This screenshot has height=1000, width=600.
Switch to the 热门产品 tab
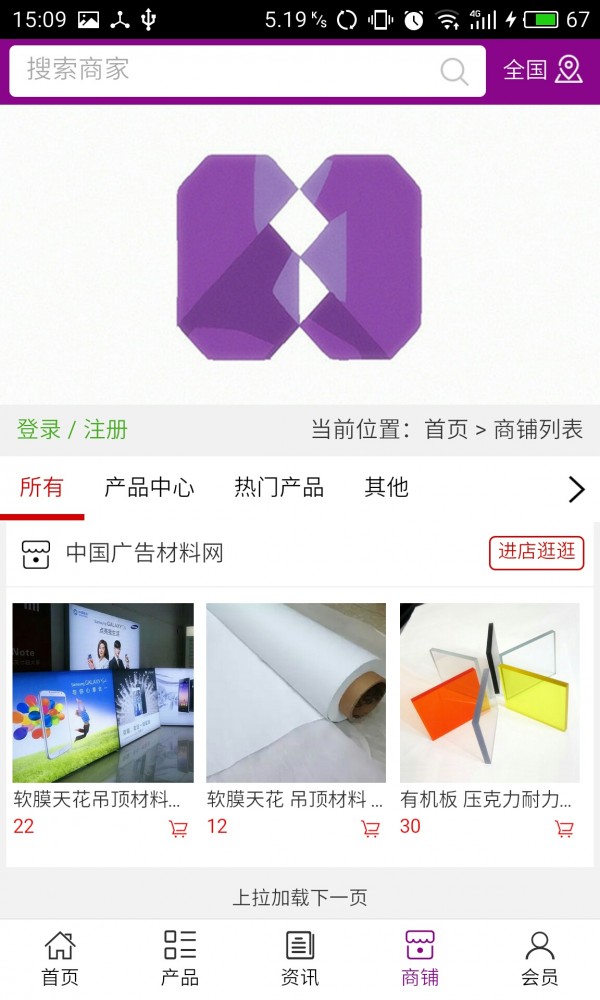279,488
